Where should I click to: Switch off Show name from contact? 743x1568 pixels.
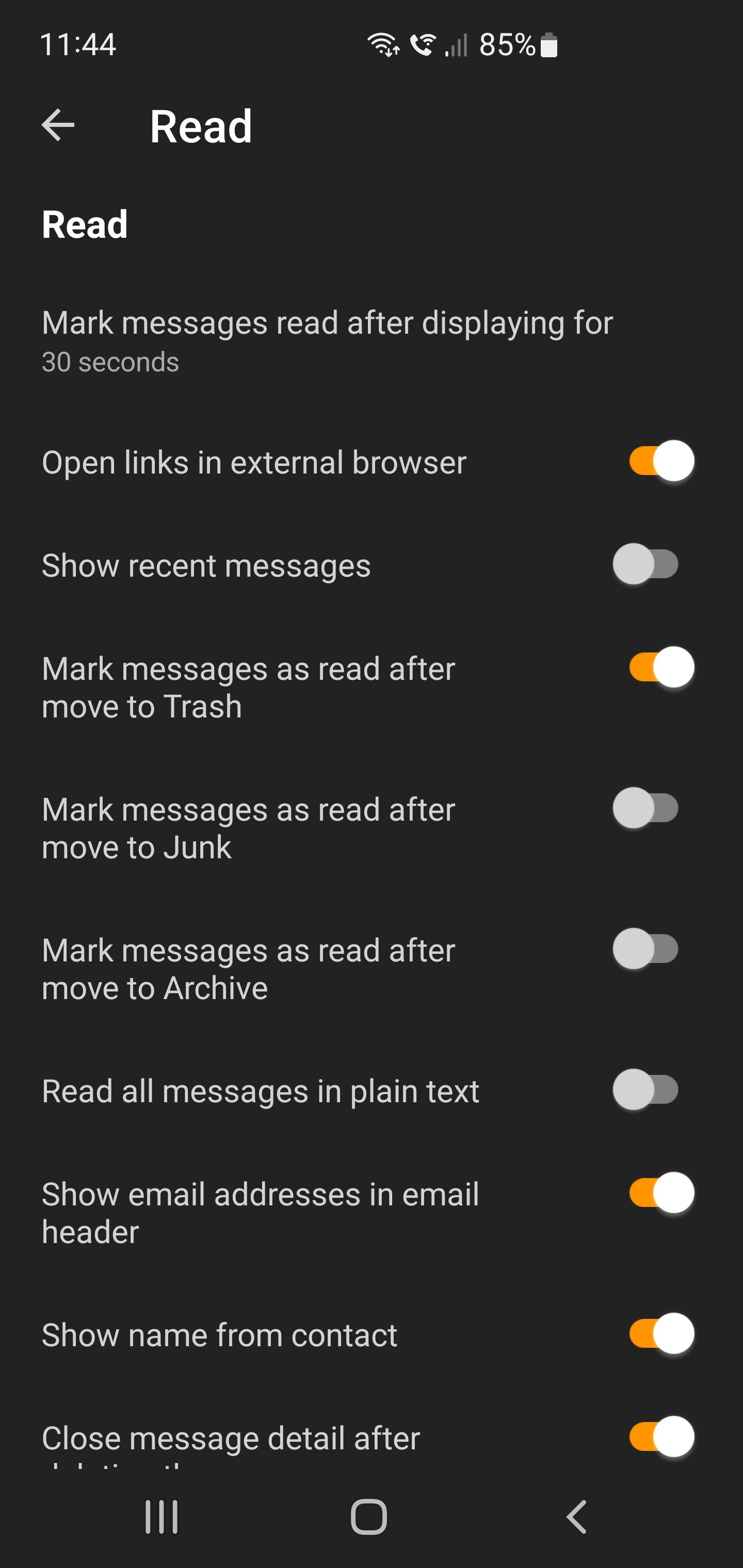tap(661, 1334)
